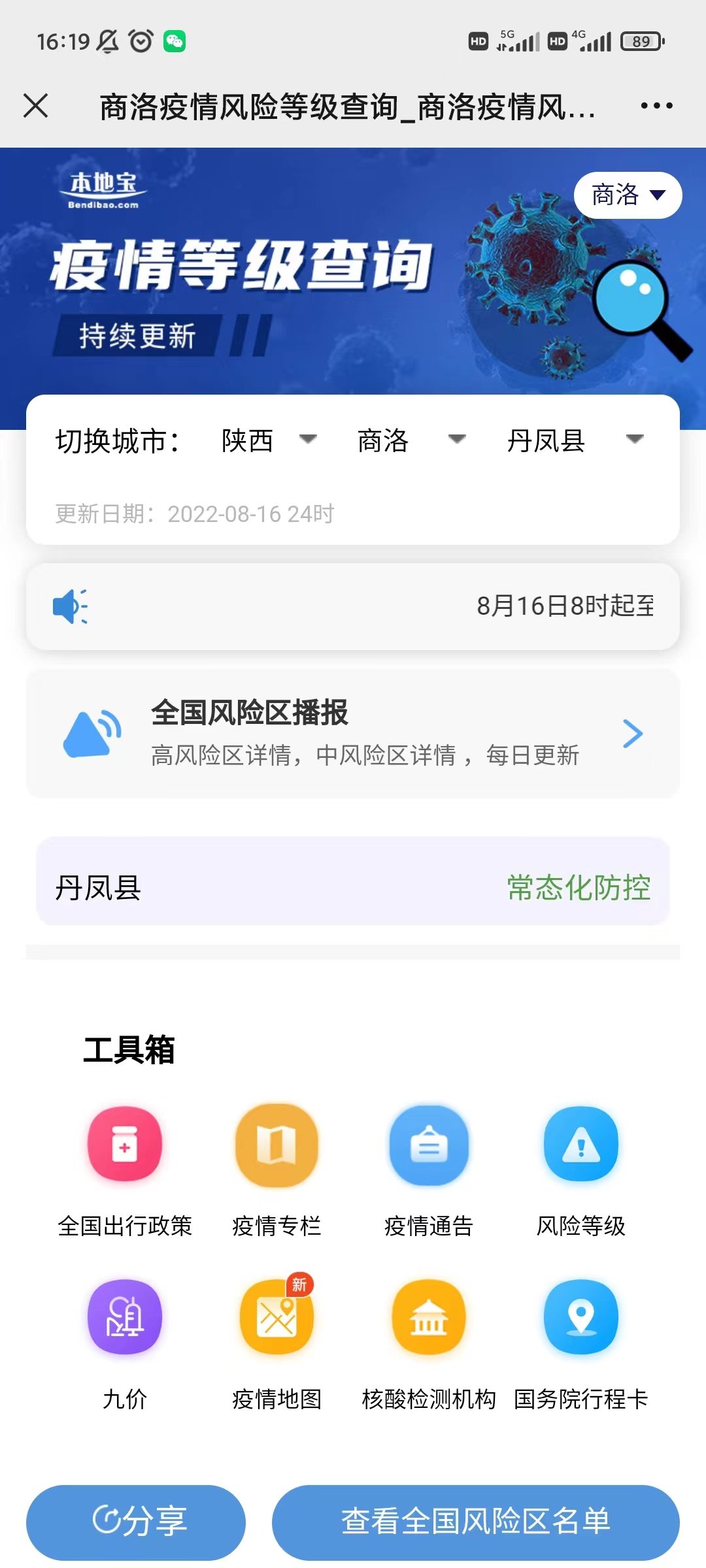The image size is (706, 1568).
Task: Open the 全国风险区播报 card
Action: coord(353,733)
